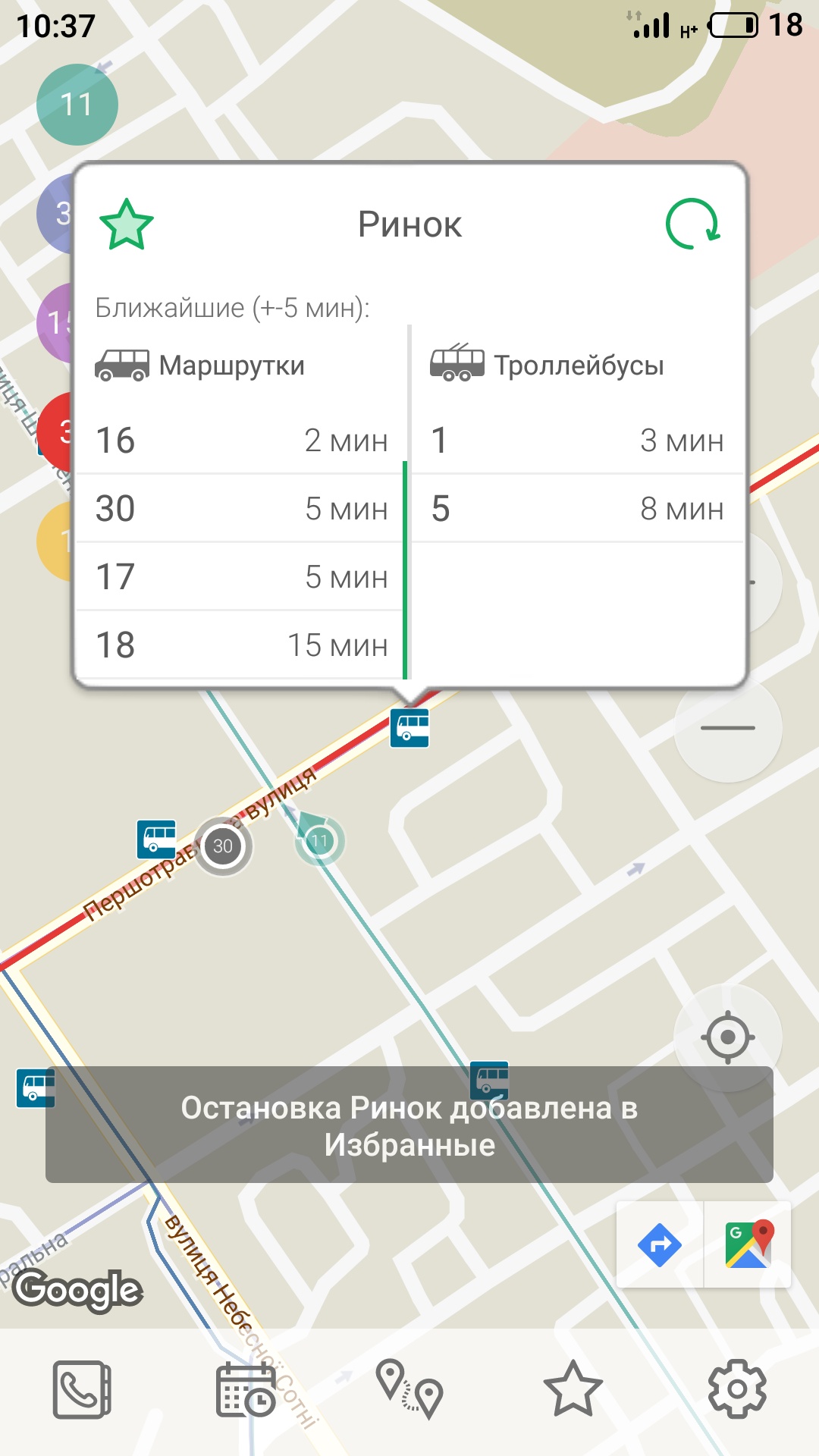Select marshrutka route 30 row

click(241, 509)
